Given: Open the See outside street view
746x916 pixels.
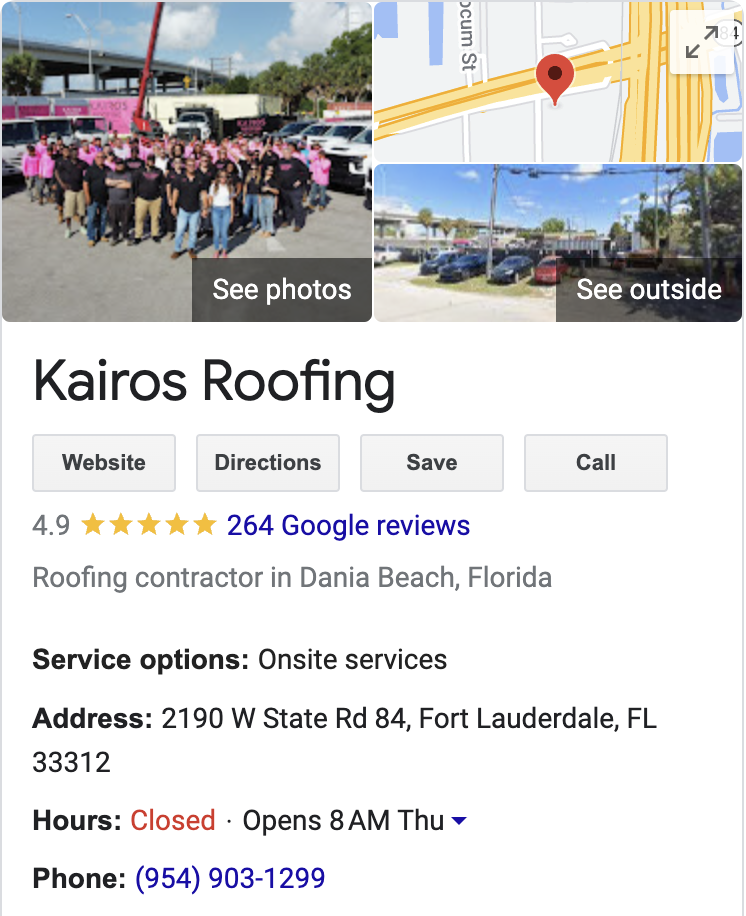Looking at the screenshot, I should coord(558,244).
